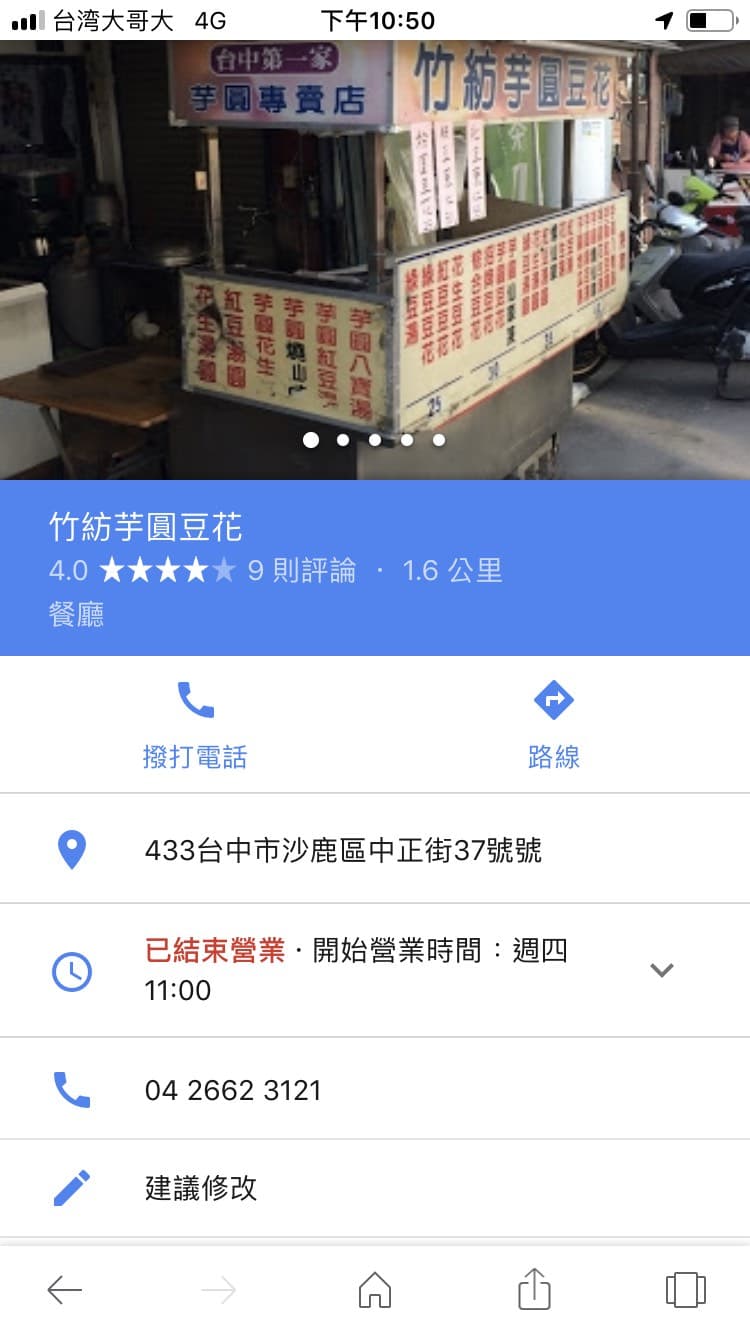Open the 9 則評論 reviews
Screen dimensions: 750x1334
pyautogui.click(x=302, y=570)
